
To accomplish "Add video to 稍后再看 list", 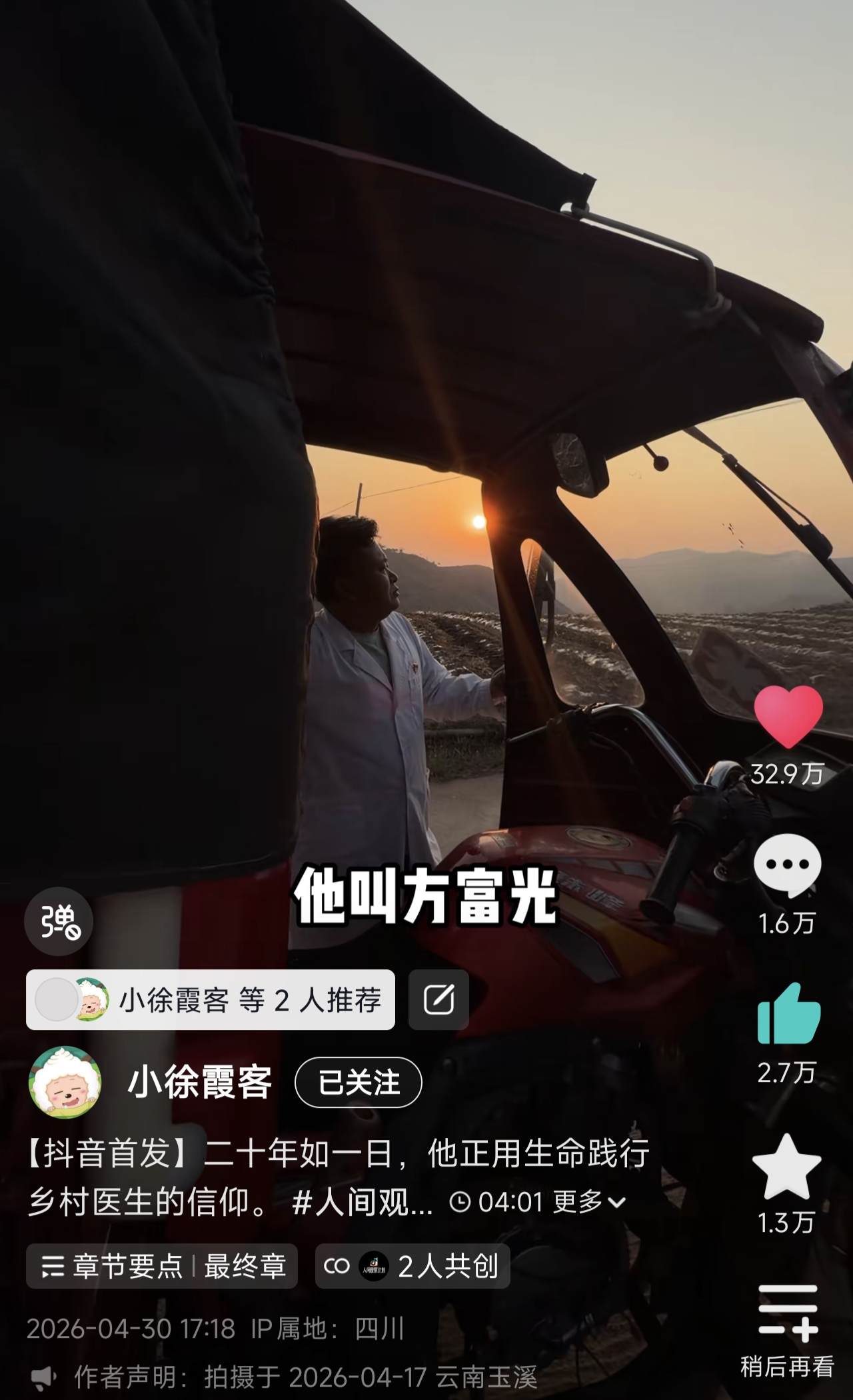I will coord(788,1313).
